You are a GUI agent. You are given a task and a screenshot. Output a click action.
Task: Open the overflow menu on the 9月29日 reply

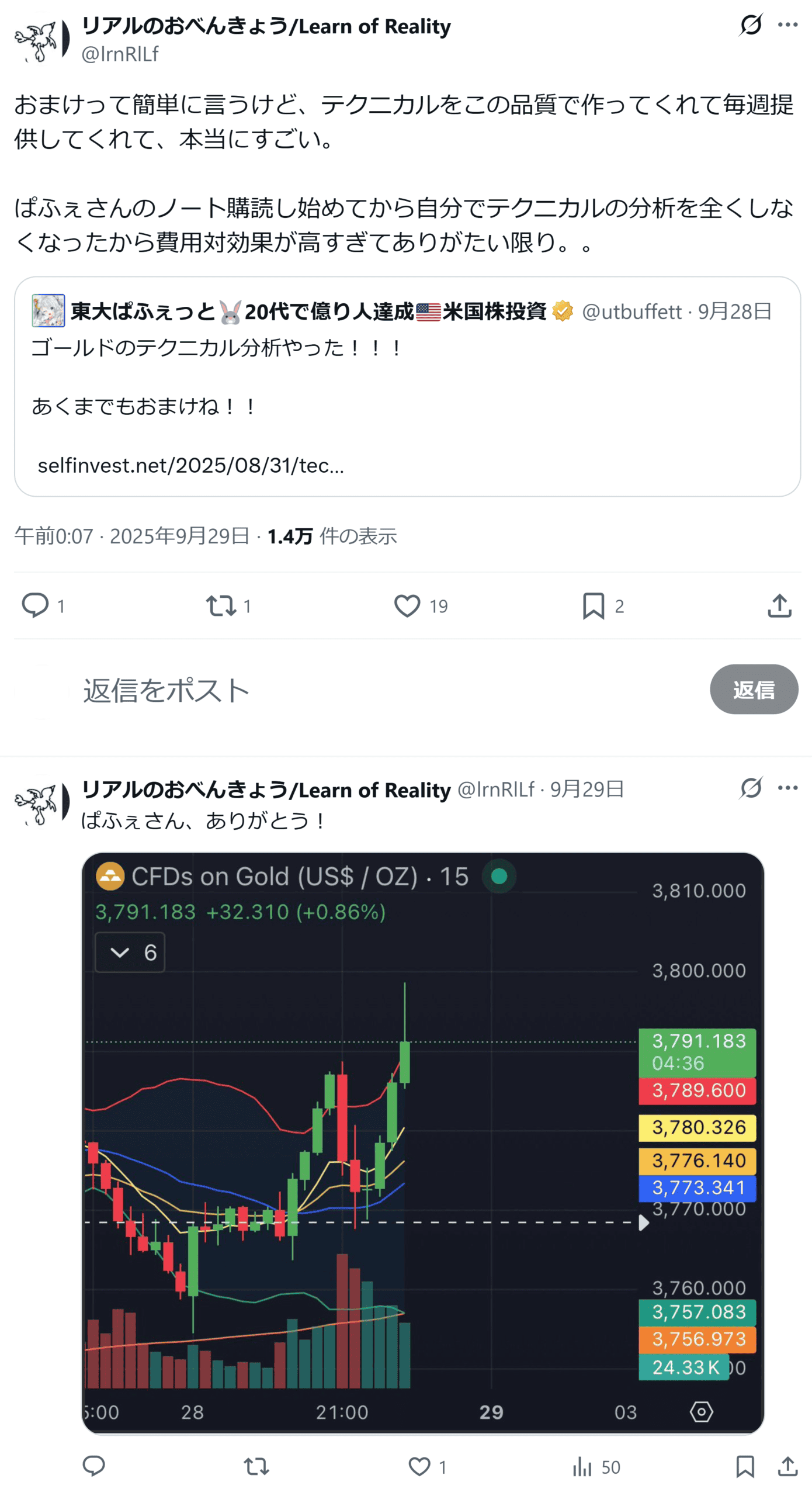tap(787, 788)
